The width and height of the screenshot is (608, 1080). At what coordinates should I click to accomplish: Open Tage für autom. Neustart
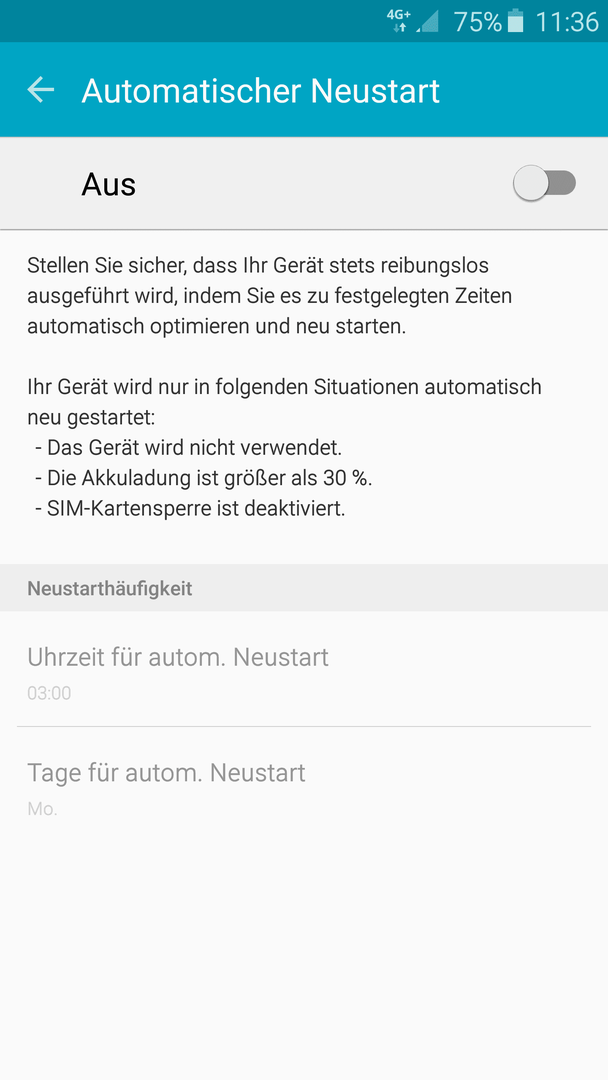166,788
